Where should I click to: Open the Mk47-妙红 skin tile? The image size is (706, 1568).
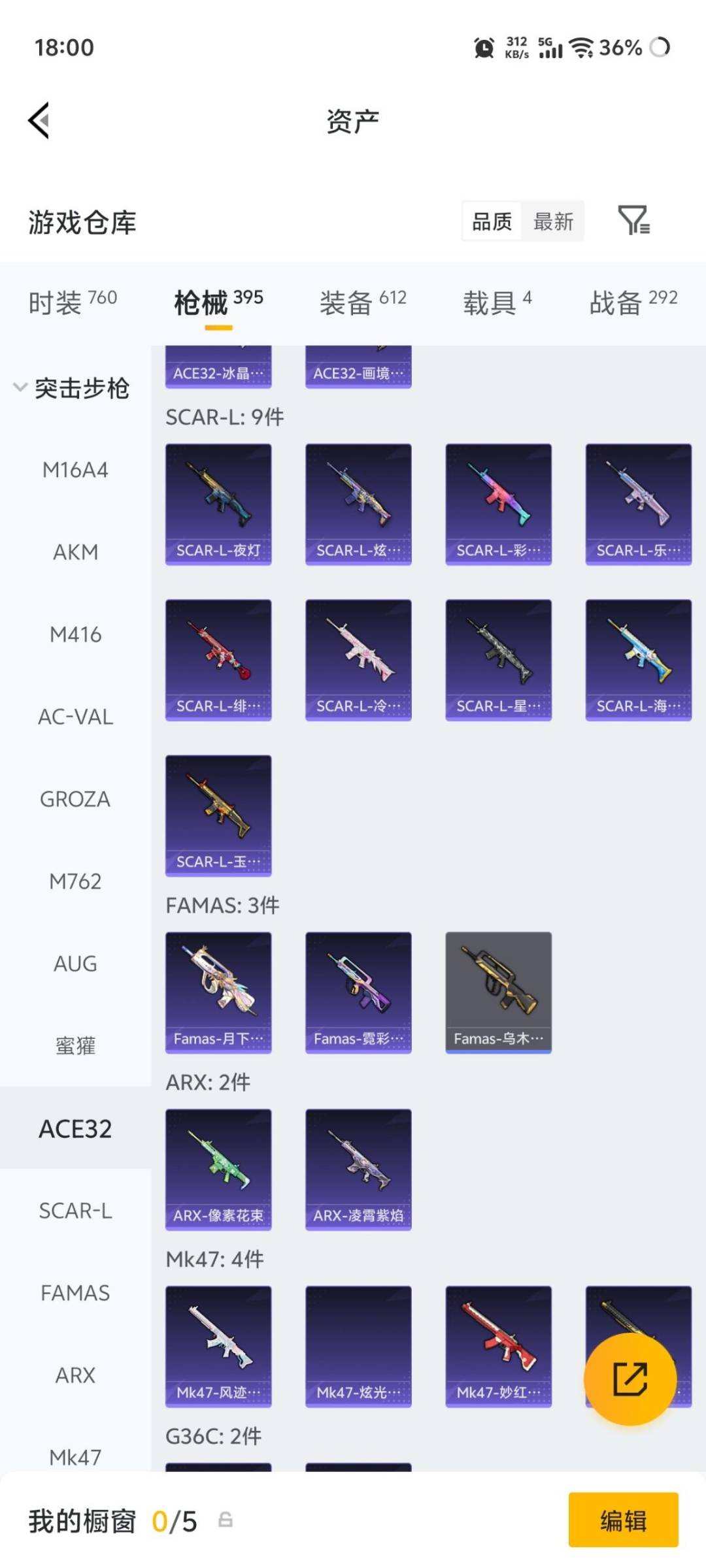(498, 1347)
